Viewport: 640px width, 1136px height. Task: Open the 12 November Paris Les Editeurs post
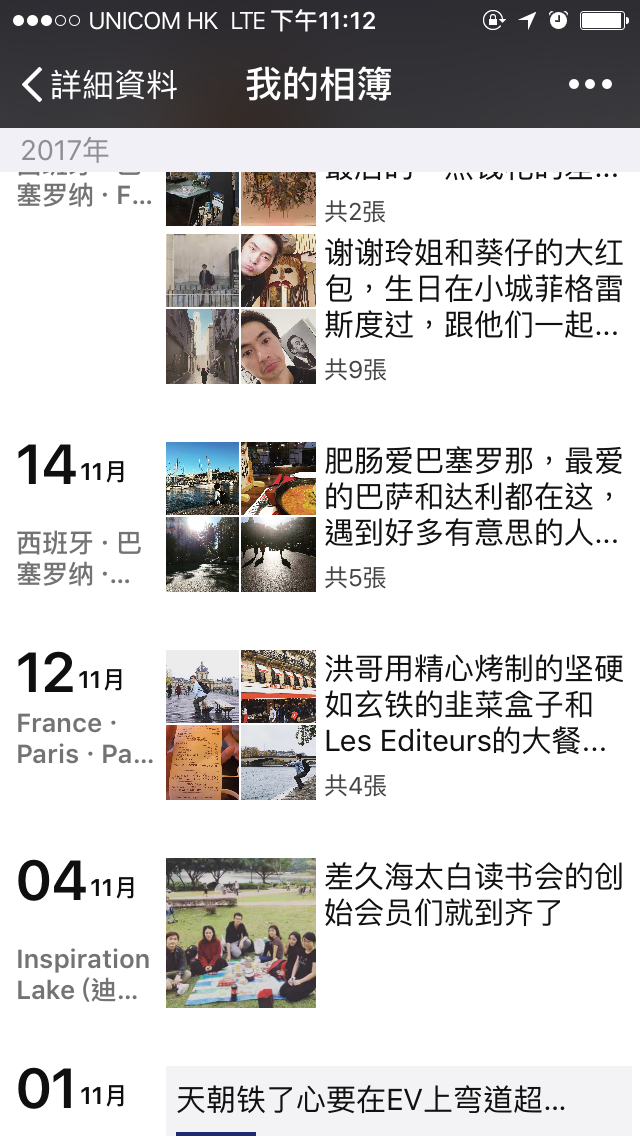pyautogui.click(x=395, y=724)
